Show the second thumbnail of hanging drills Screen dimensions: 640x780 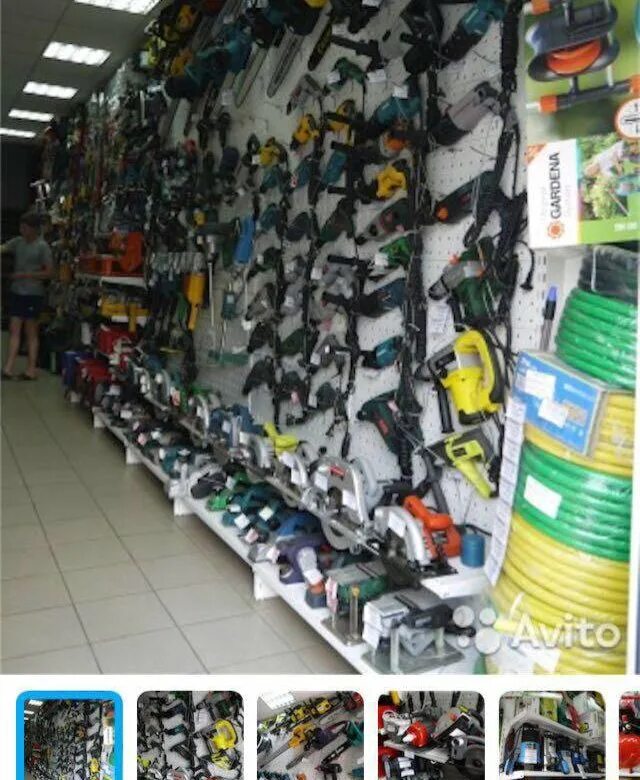tap(190, 735)
